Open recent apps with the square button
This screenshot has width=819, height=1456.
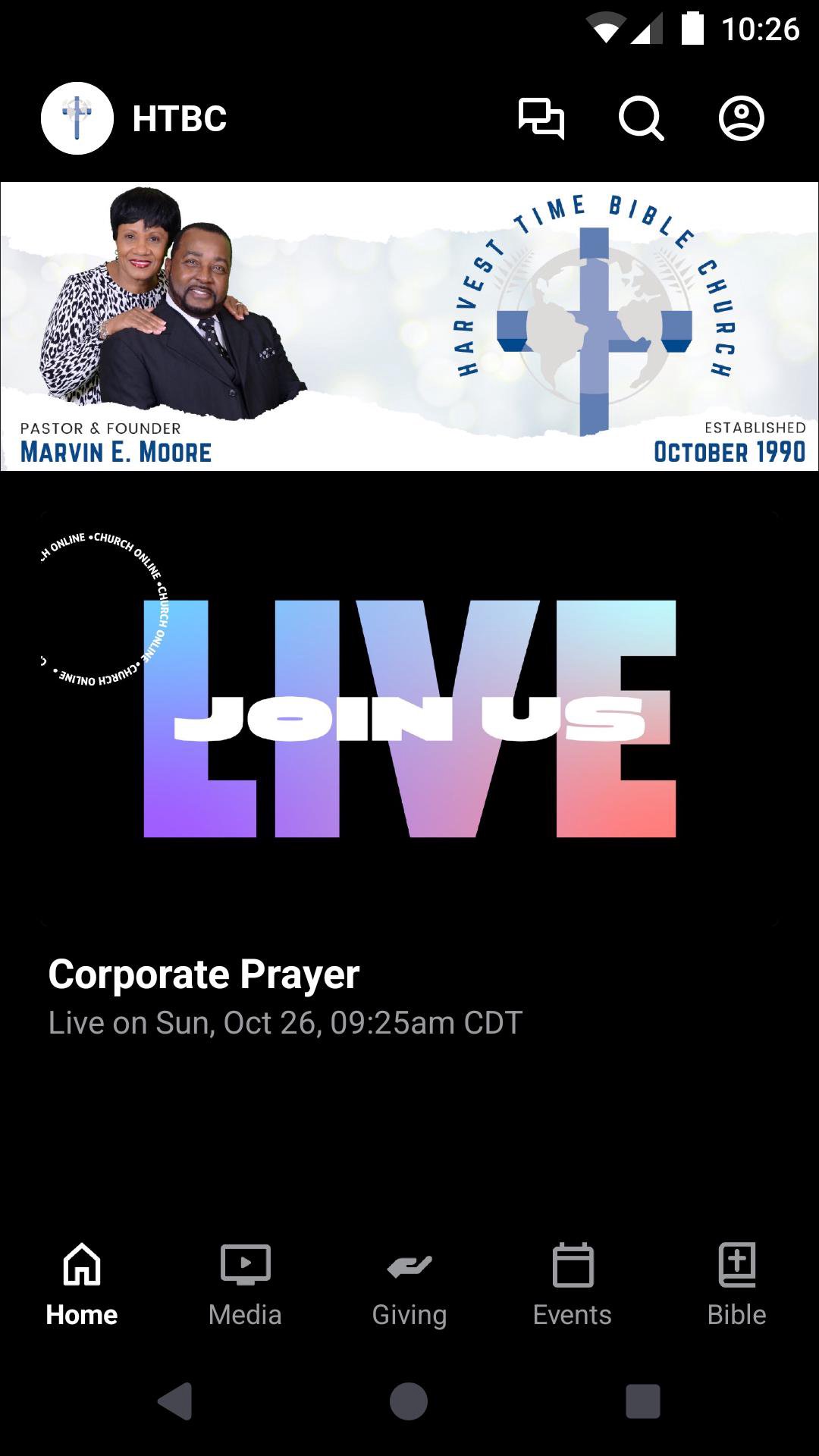642,1401
